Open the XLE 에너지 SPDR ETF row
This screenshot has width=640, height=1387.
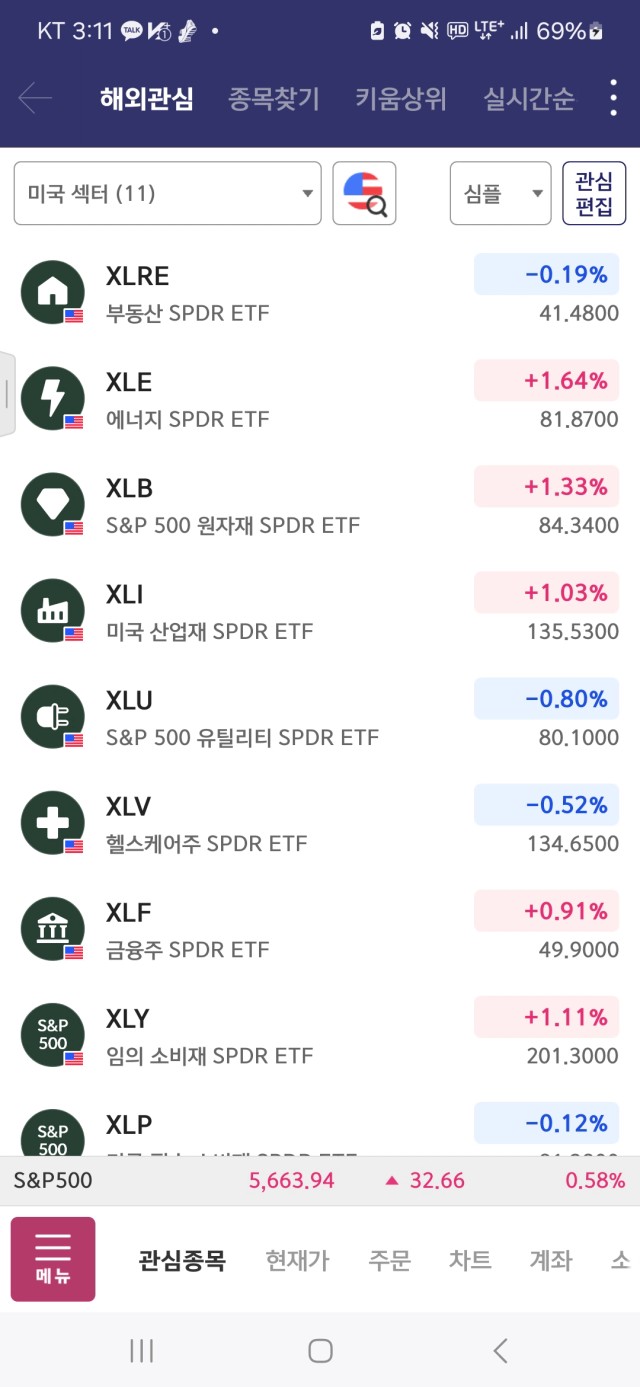320,398
